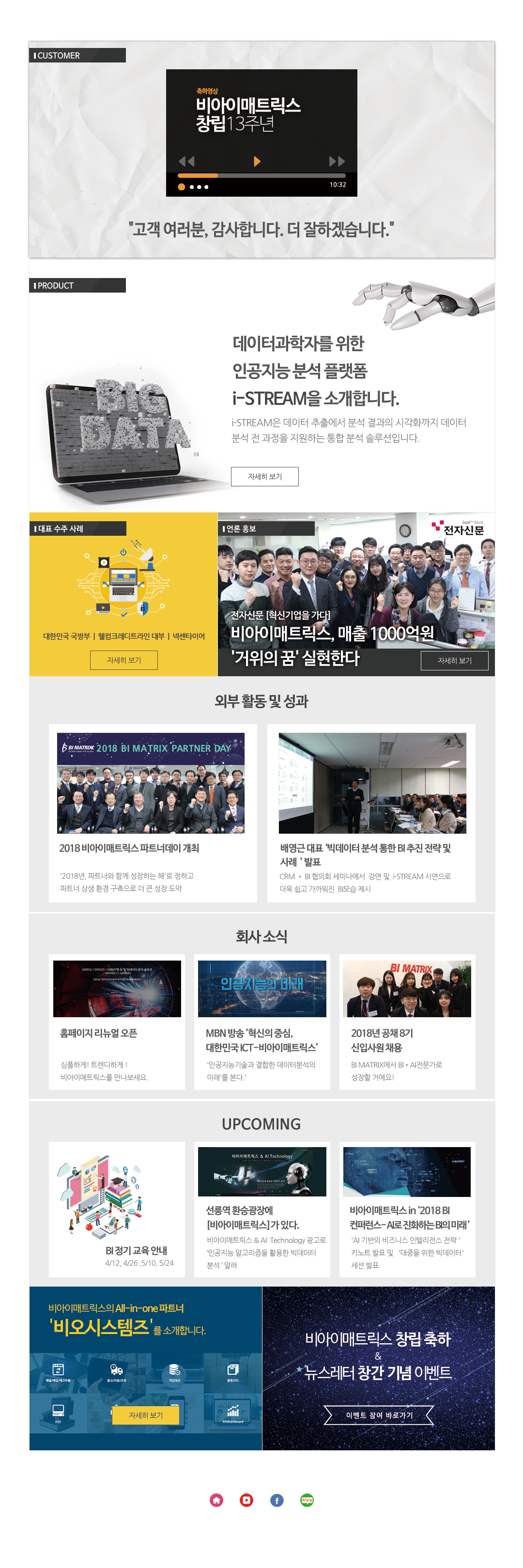Select 이벤트 참여 바로가기

point(379,1415)
